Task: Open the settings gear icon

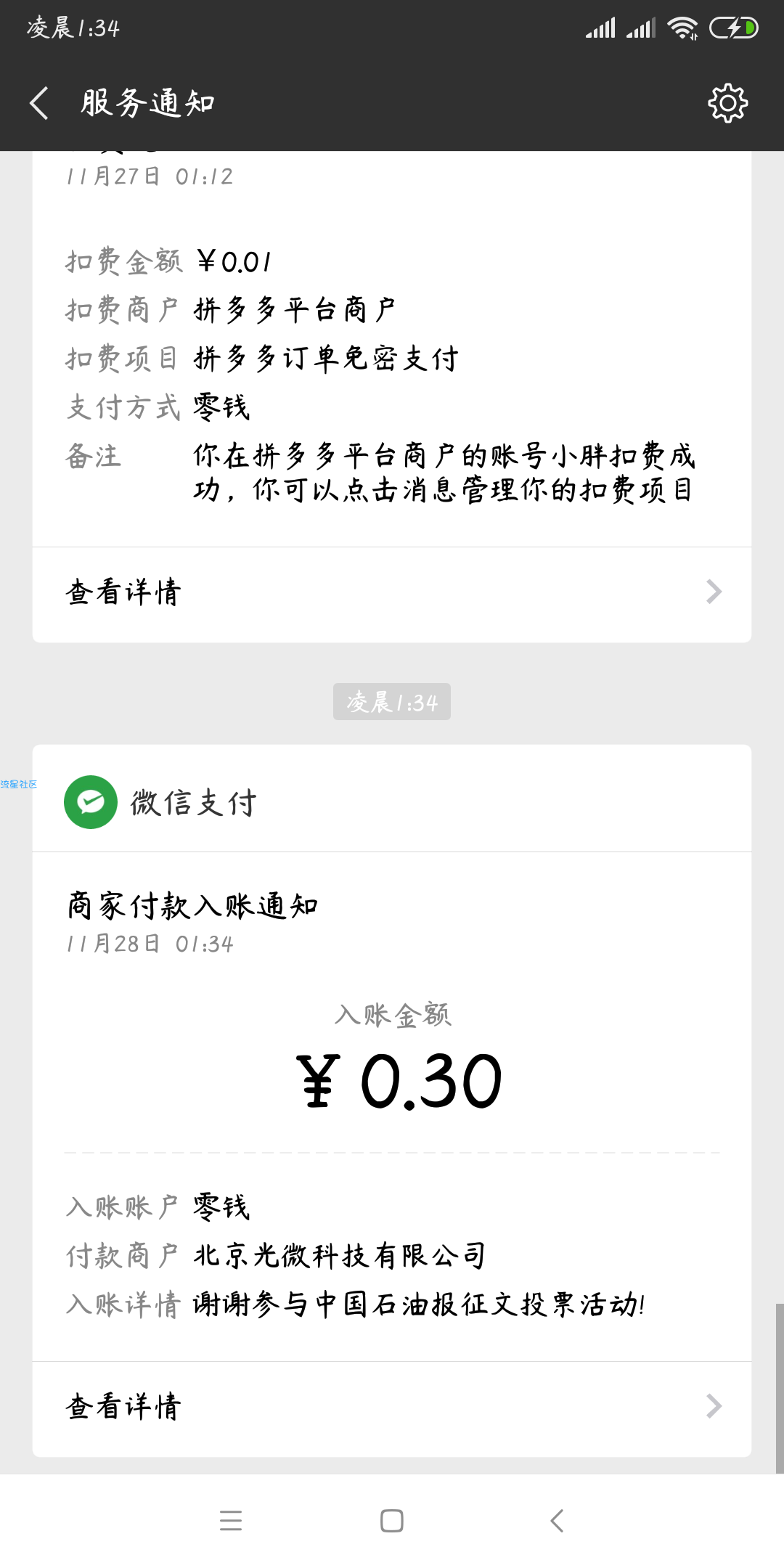Action: 727,103
